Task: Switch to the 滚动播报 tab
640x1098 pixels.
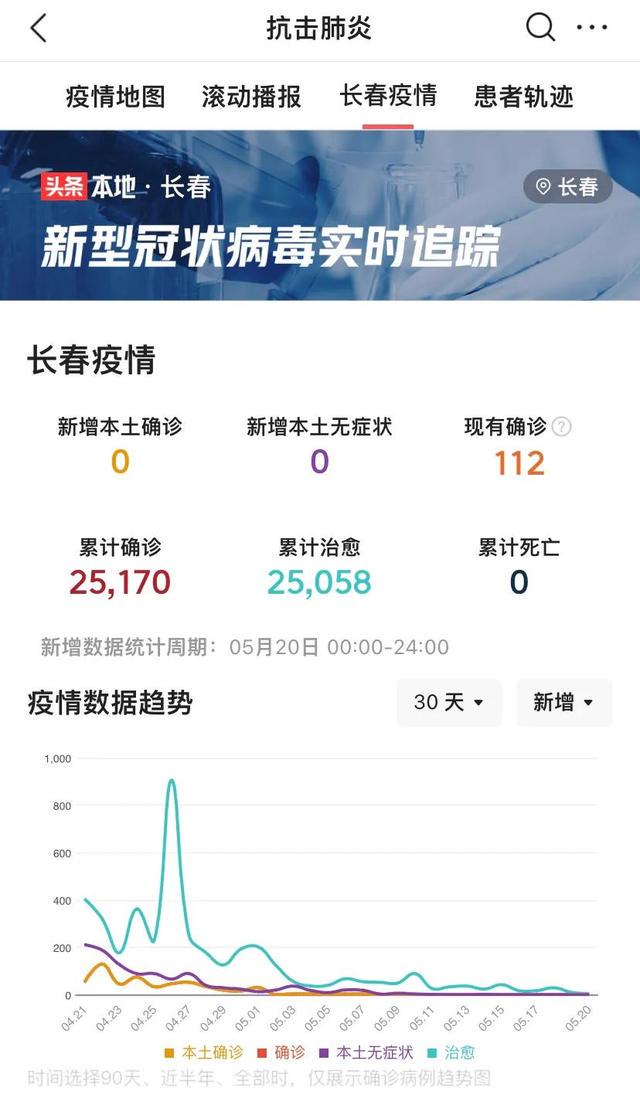Action: coord(251,97)
